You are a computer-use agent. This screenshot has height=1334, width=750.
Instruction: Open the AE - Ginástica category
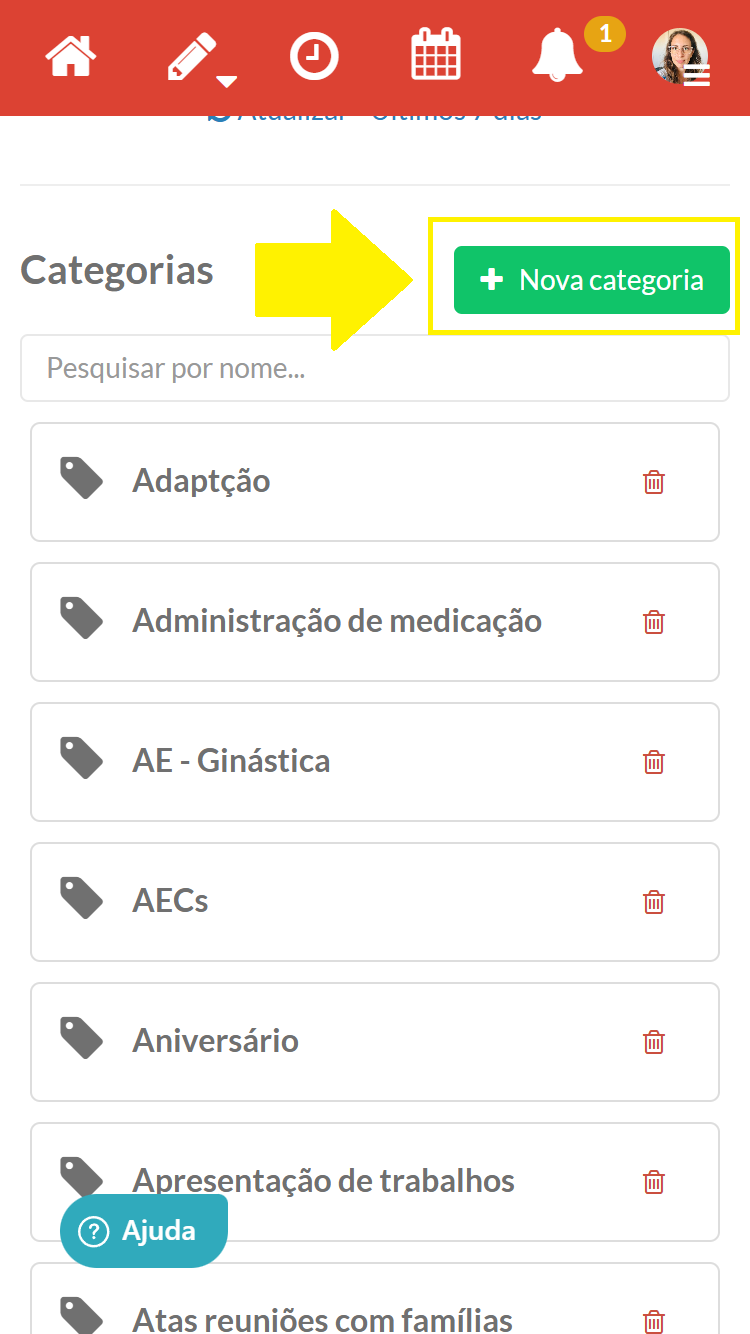(x=231, y=761)
